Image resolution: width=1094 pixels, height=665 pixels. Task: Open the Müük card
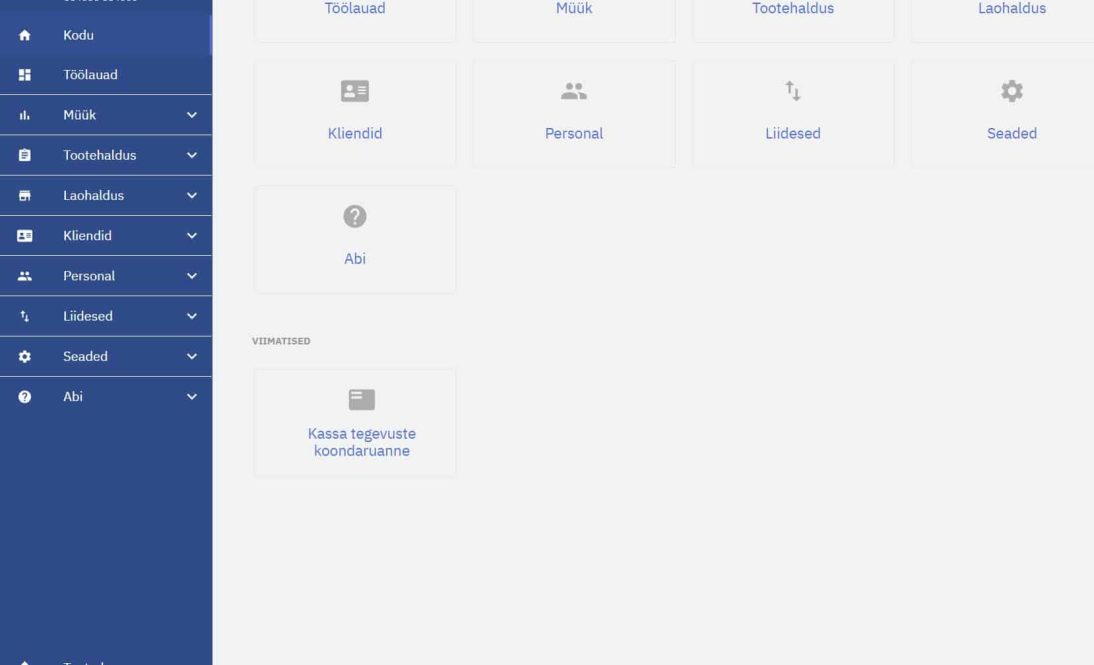pos(573,15)
